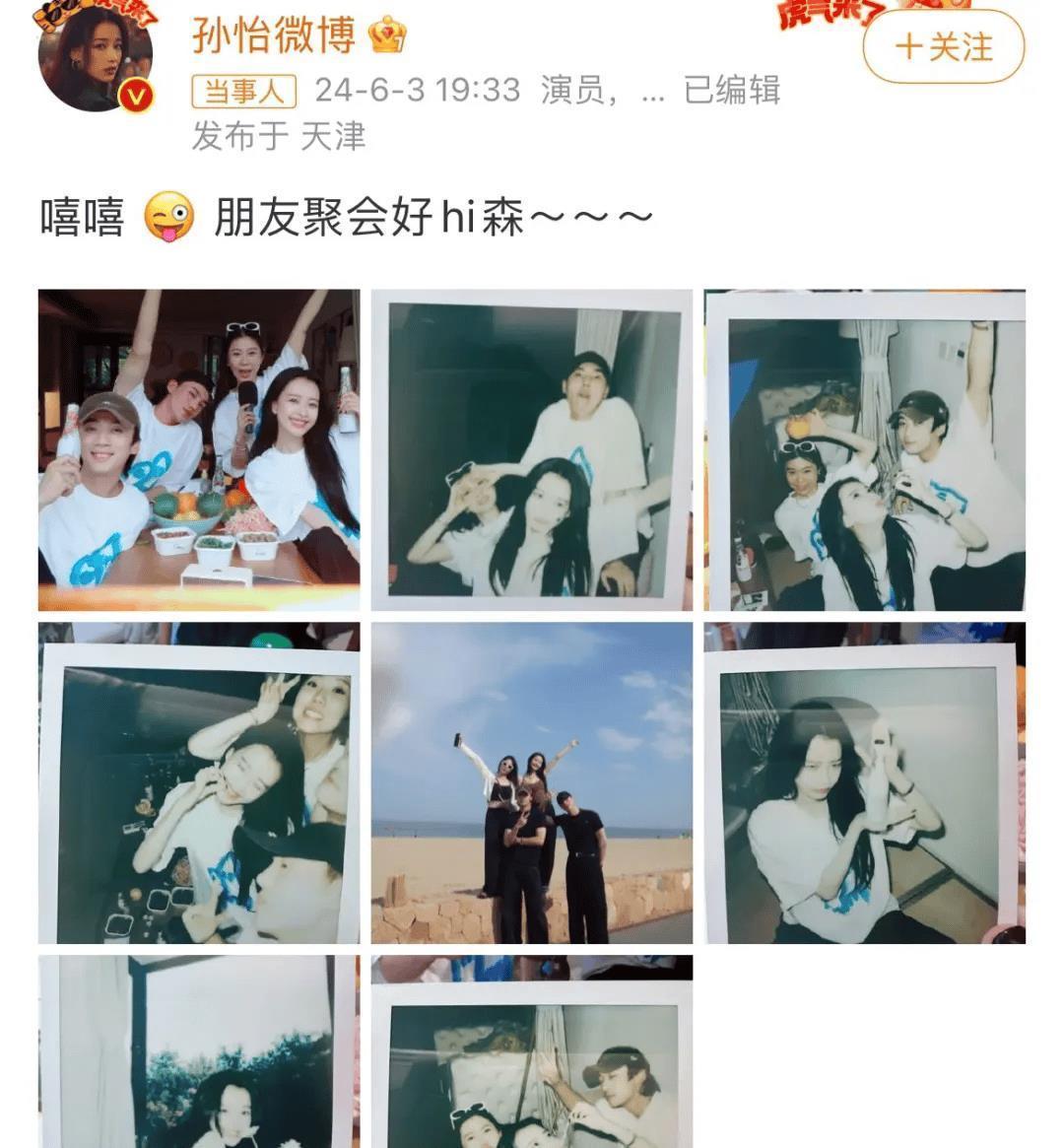This screenshot has height=1148, width=1064.
Task: Open the beach group photo
Action: tap(532, 782)
